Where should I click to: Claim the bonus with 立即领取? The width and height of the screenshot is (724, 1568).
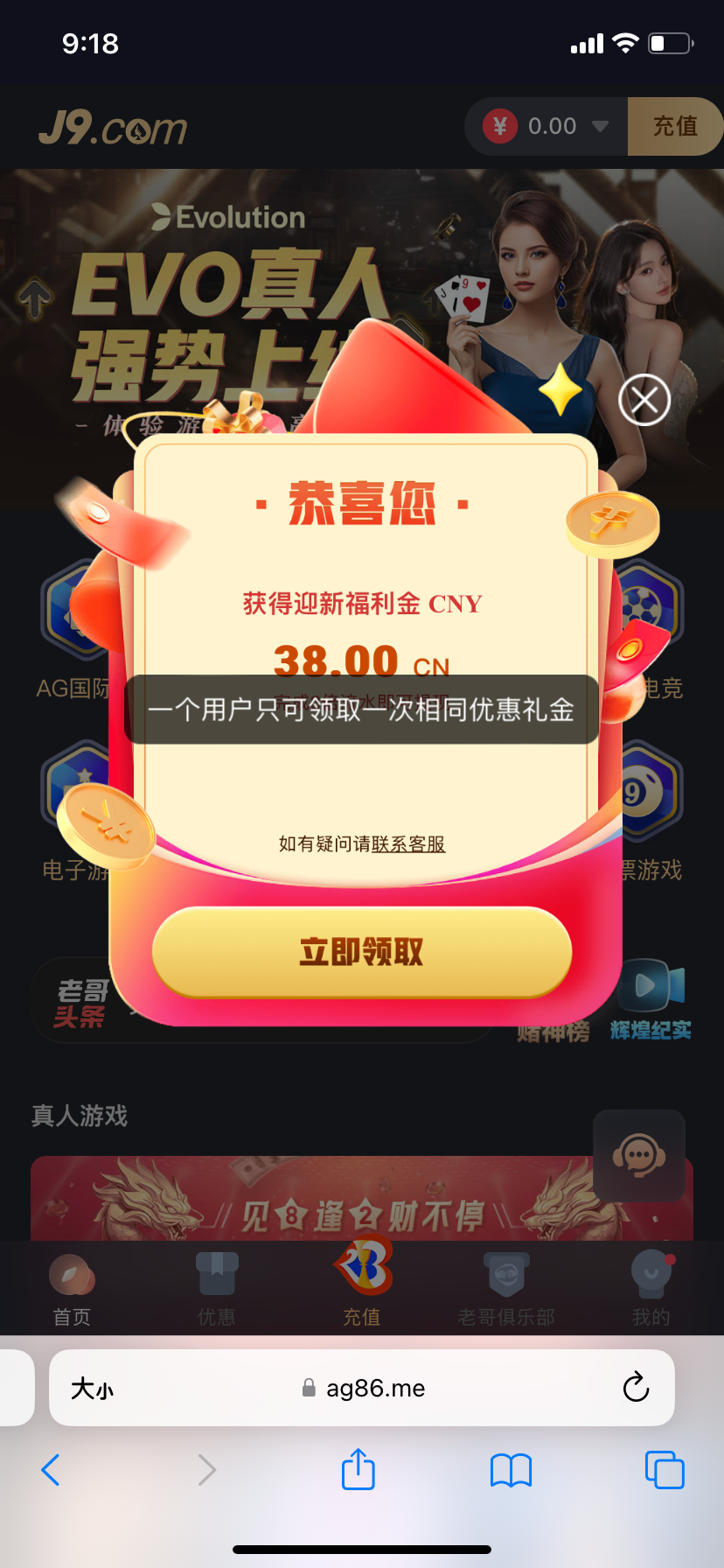[361, 952]
